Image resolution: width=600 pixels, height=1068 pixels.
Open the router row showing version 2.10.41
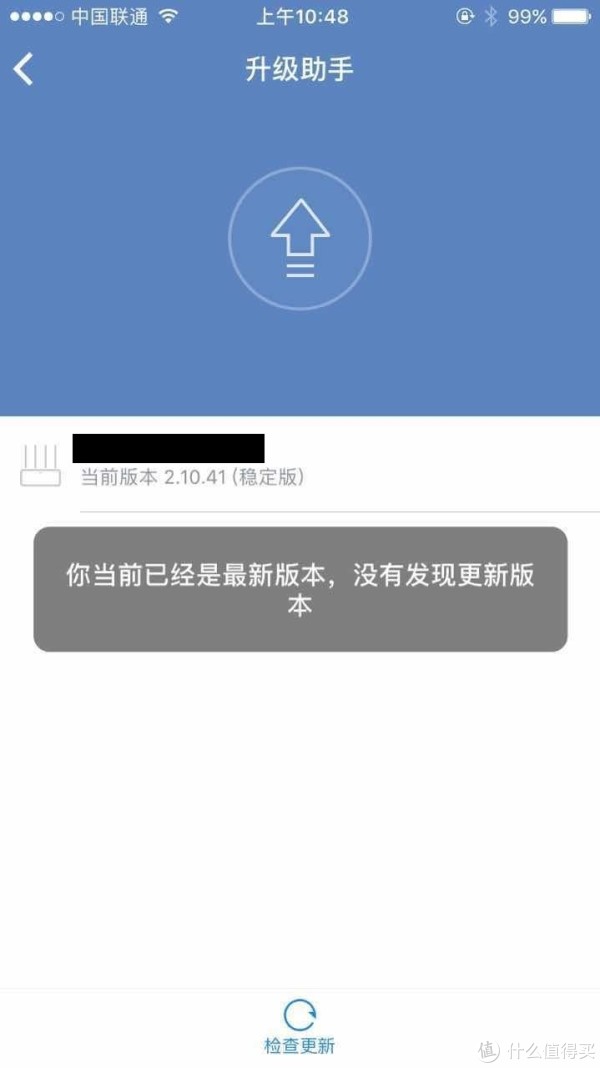coord(300,464)
